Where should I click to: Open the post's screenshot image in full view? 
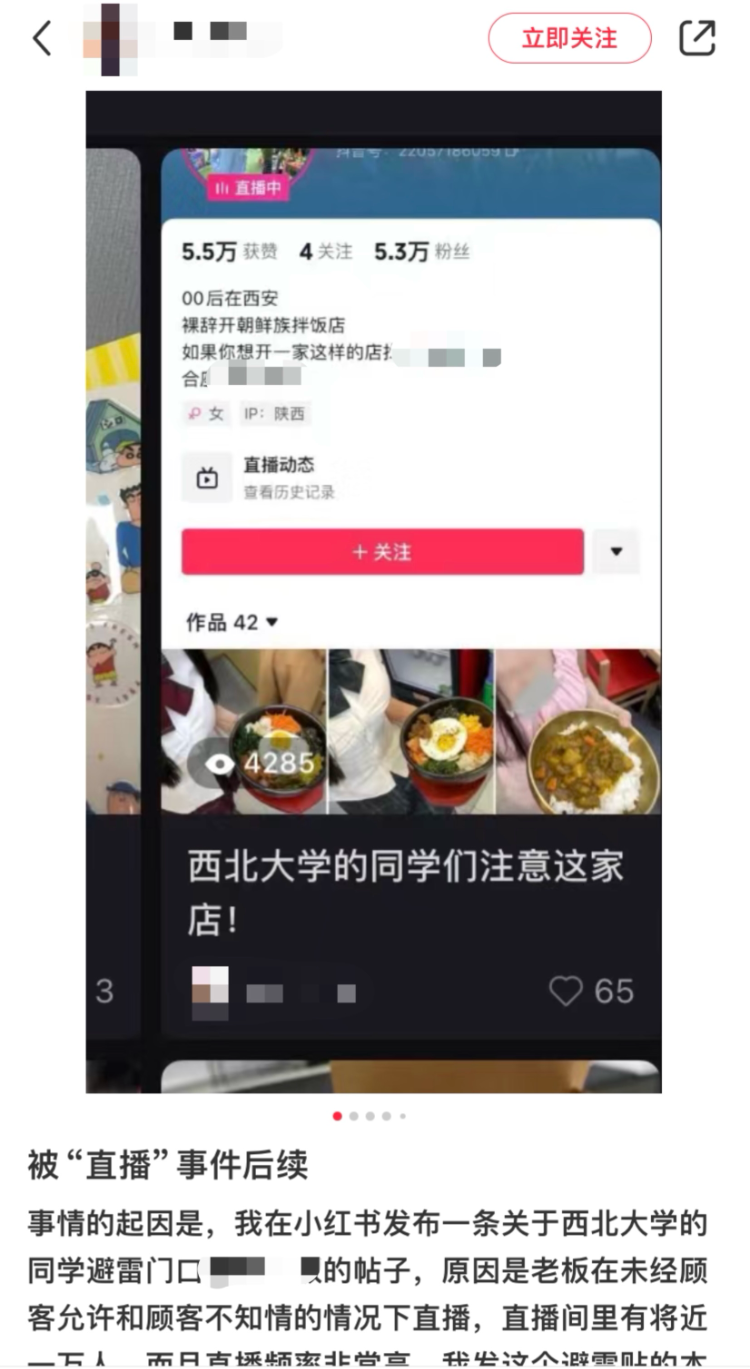tap(373, 590)
